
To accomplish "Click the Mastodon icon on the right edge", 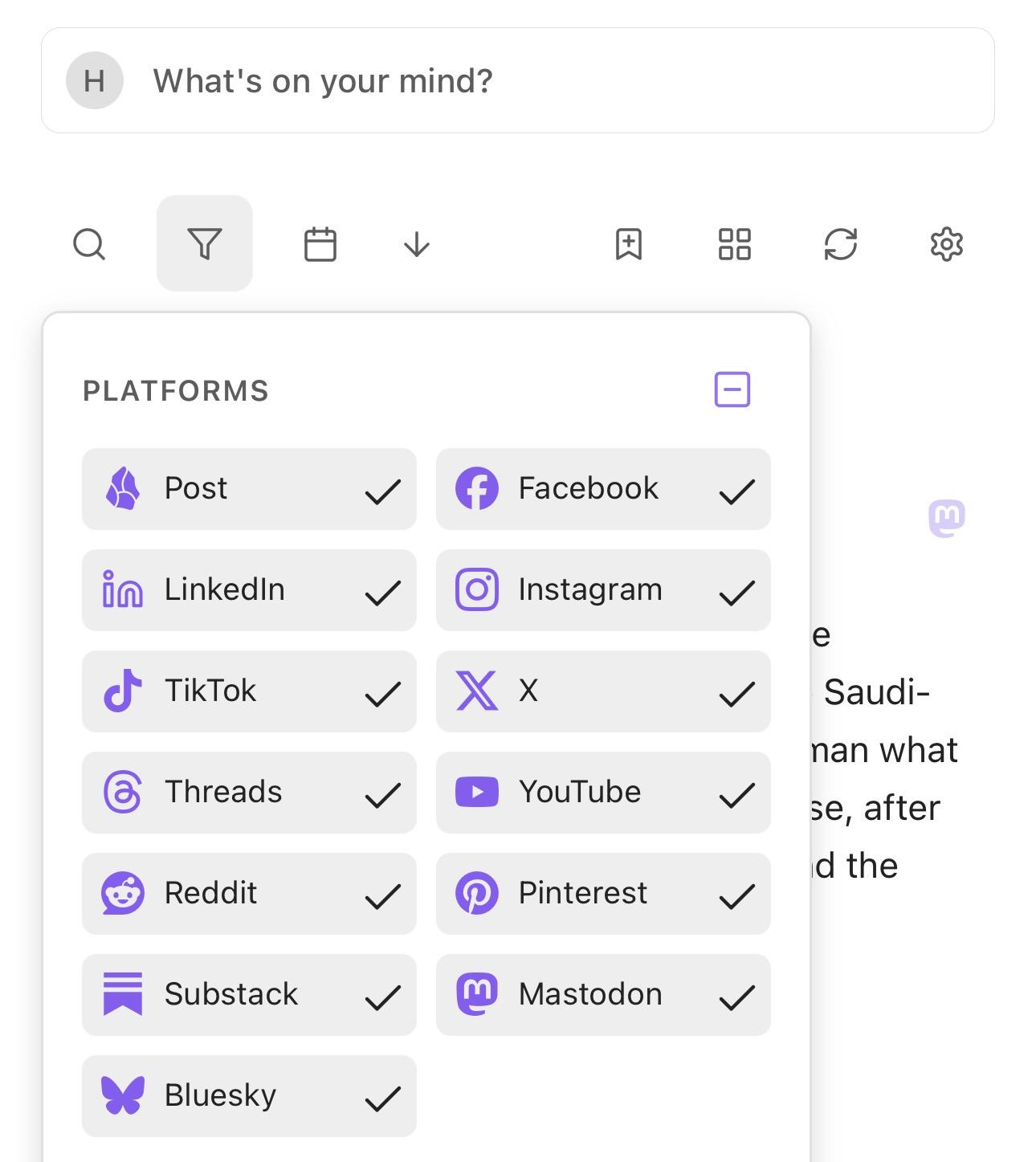I will click(947, 517).
